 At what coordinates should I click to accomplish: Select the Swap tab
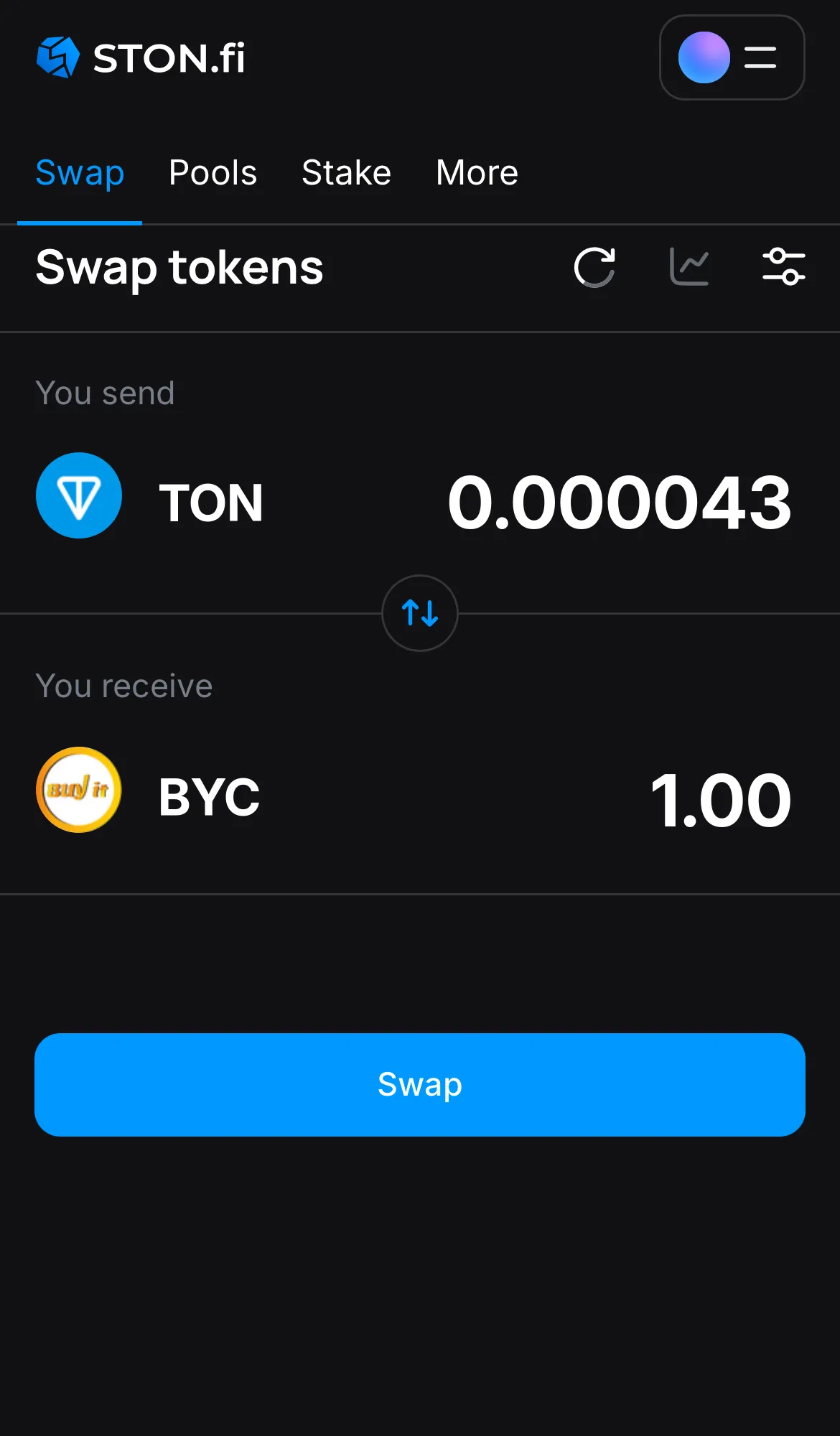click(80, 172)
